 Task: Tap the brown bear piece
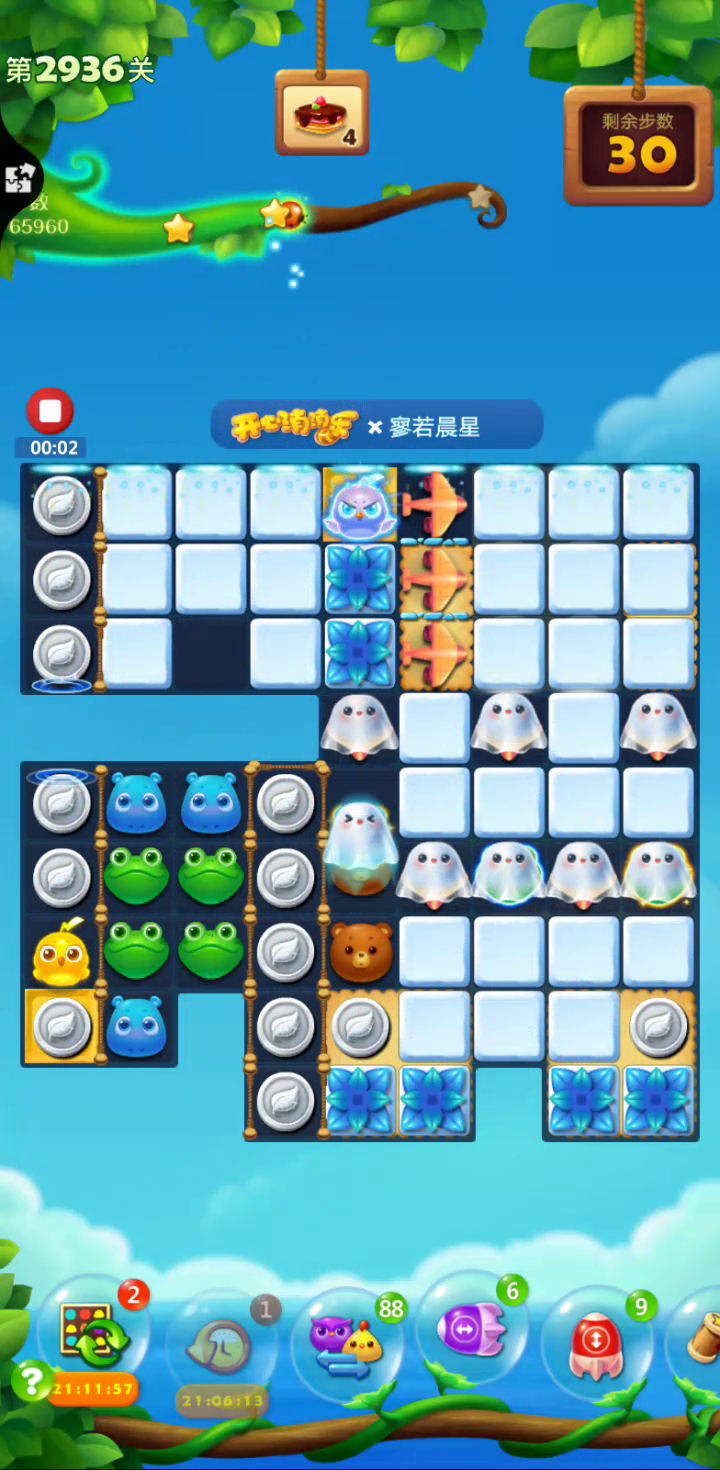click(360, 952)
